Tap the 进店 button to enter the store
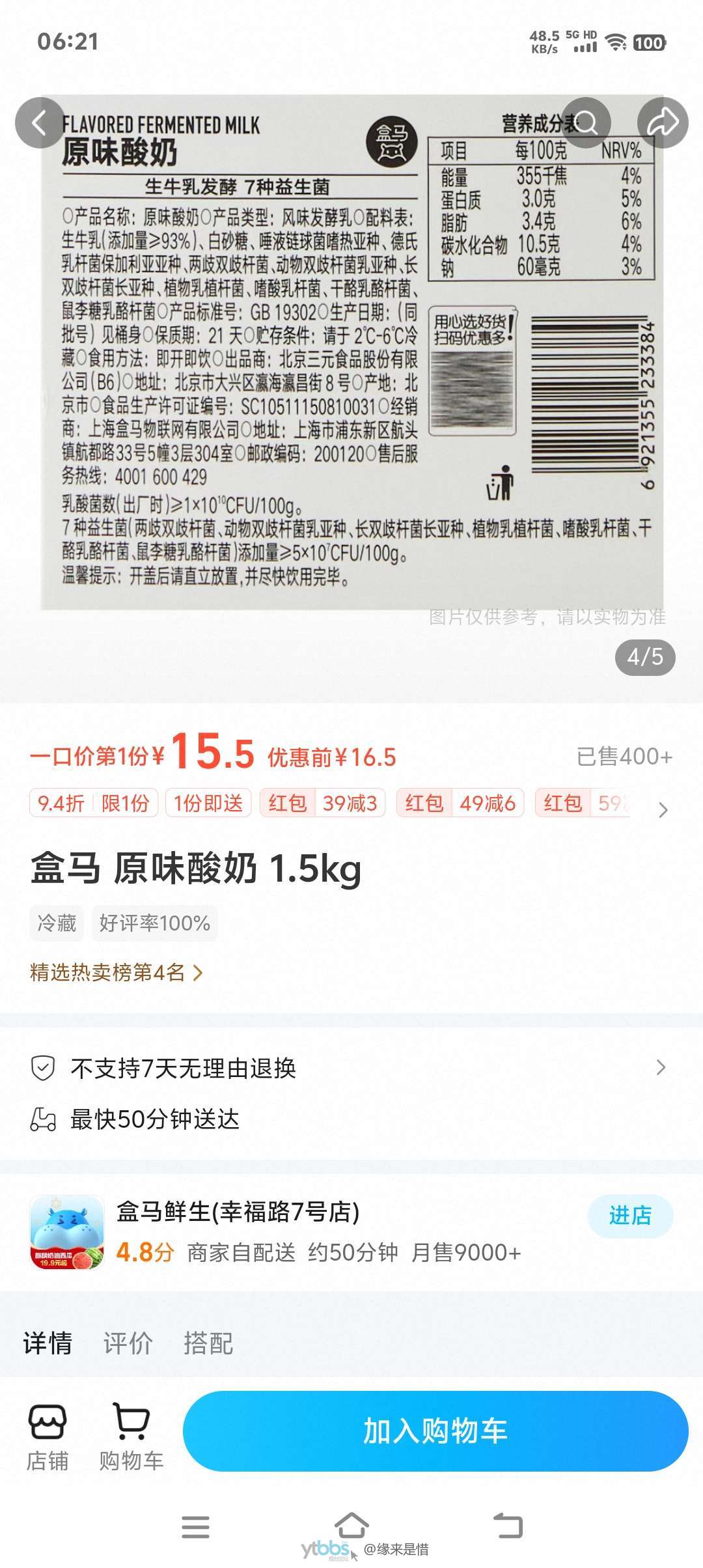 coord(629,1215)
